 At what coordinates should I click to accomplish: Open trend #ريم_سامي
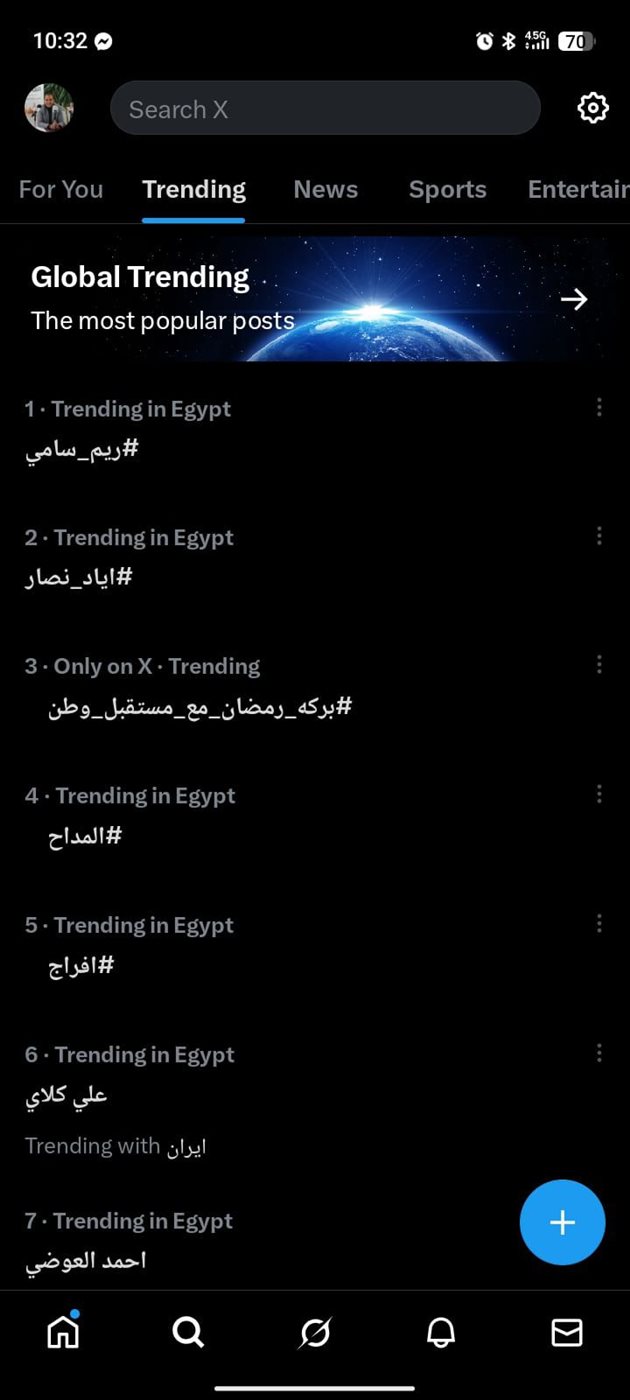pos(82,449)
